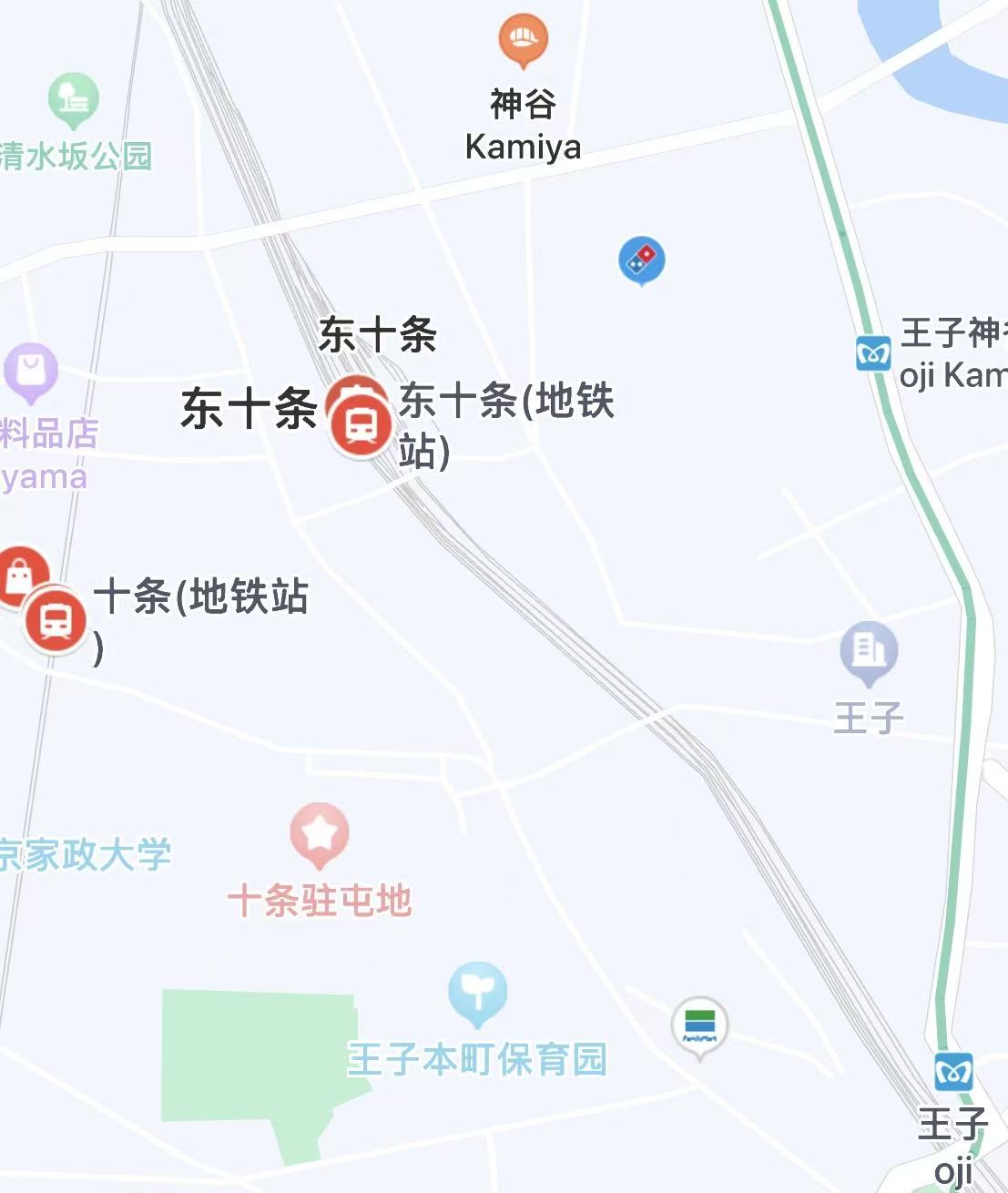Open the 十条驻屯地 star pin
Screen dimensions: 1008x1193
(x=319, y=831)
